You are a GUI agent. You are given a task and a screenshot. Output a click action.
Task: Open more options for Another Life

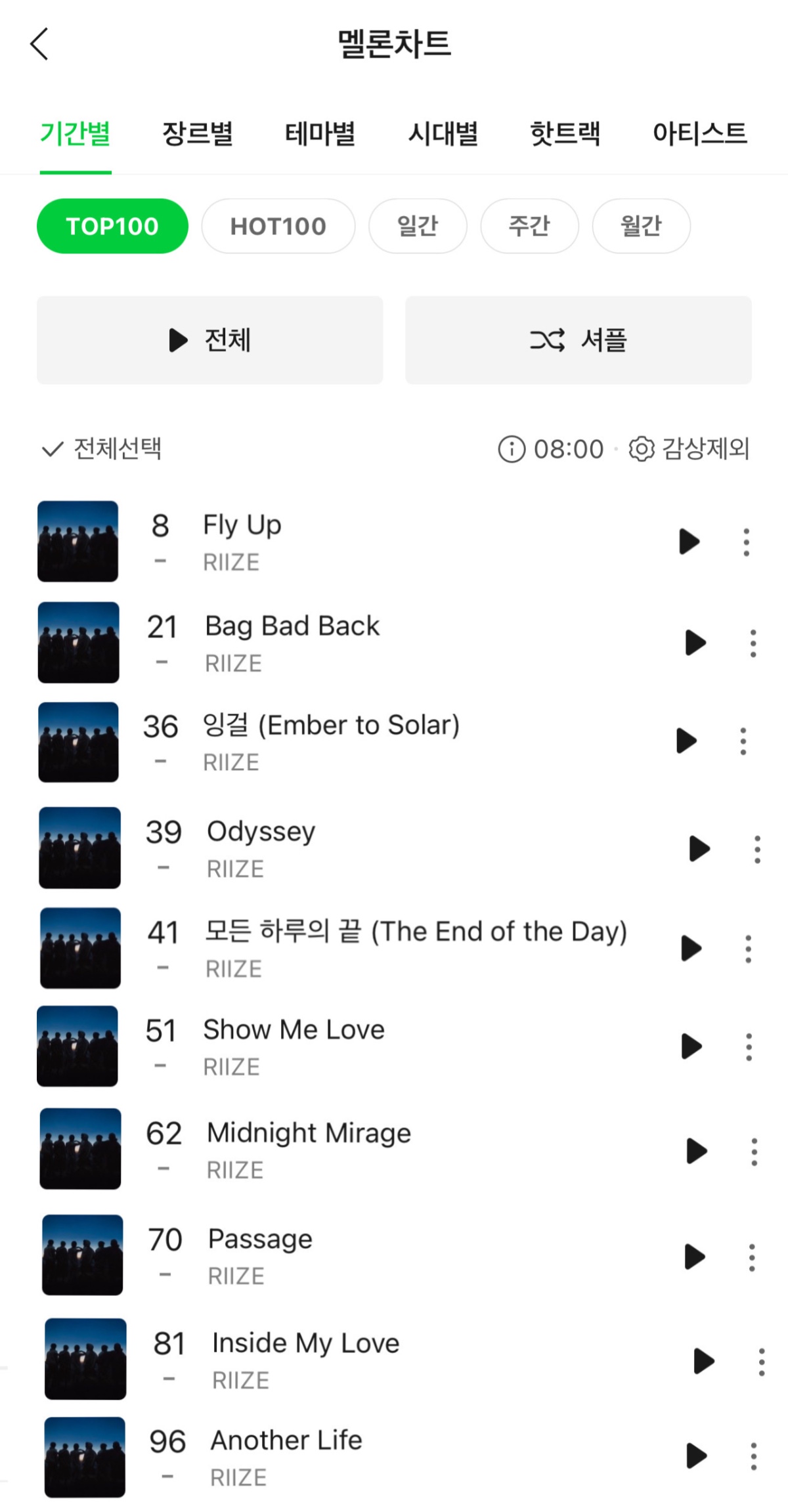pyautogui.click(x=754, y=1456)
